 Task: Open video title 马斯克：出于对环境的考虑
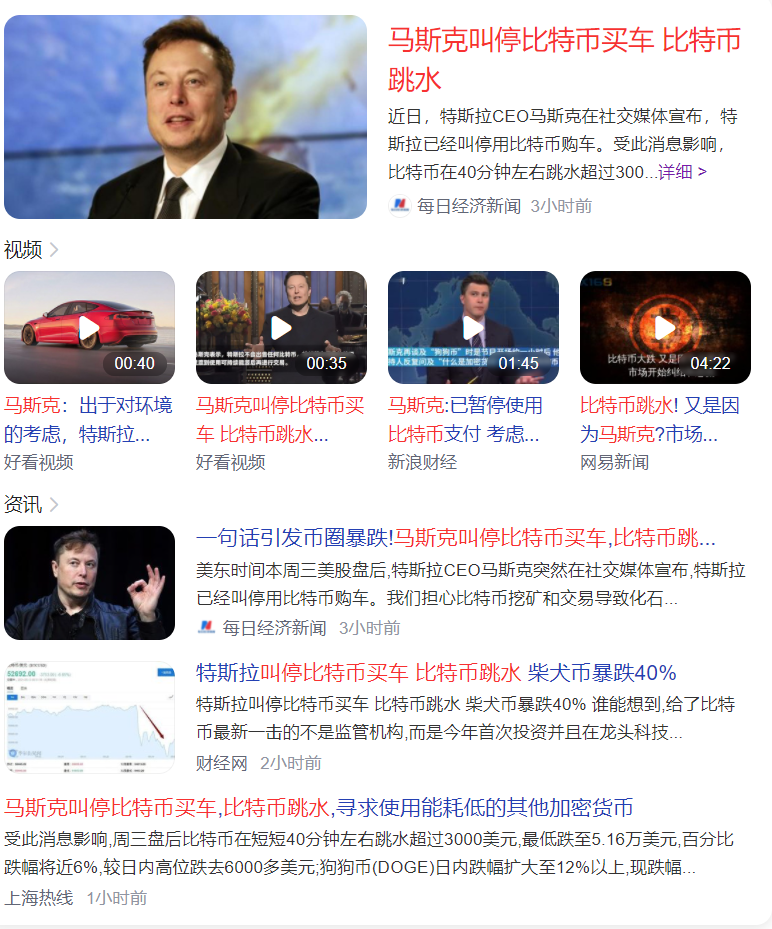click(88, 420)
